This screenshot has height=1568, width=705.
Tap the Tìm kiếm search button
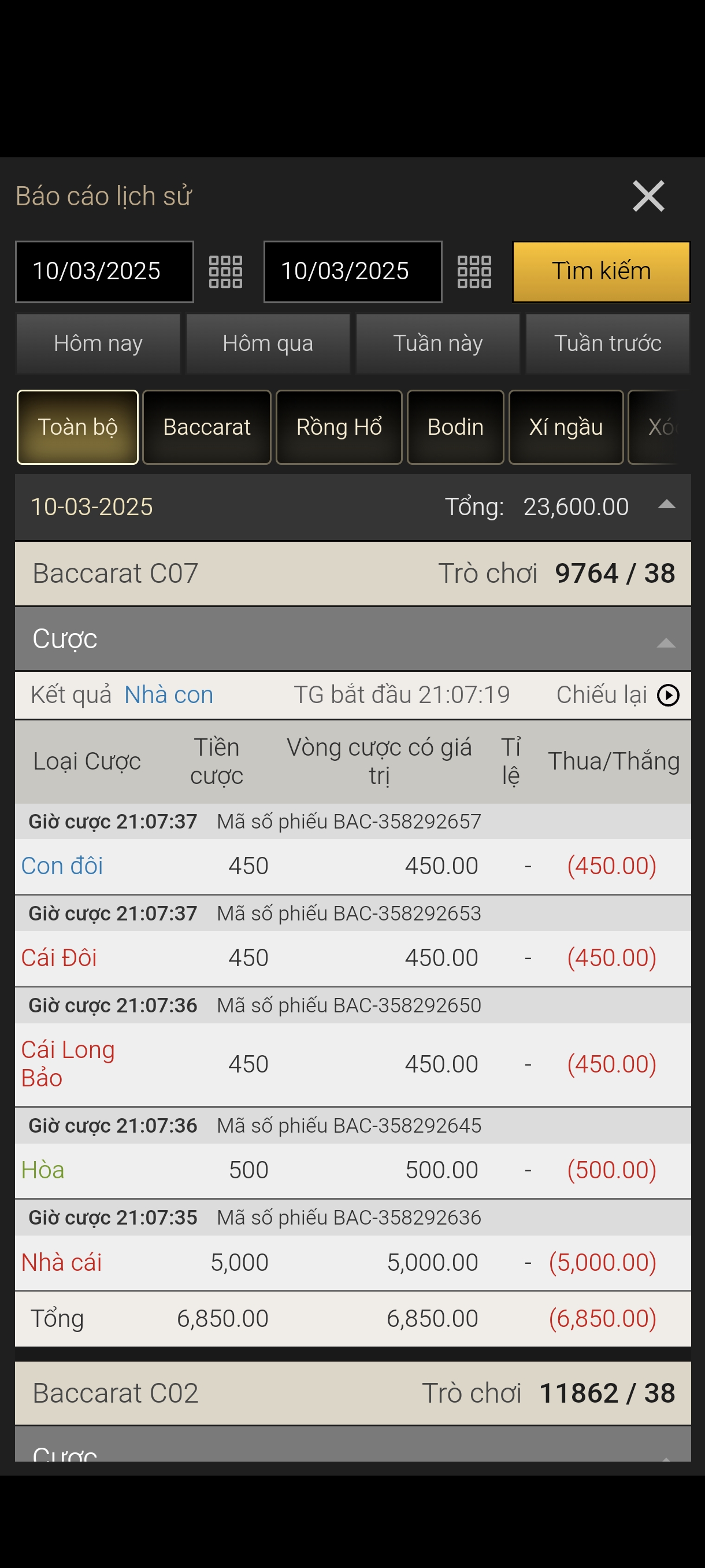coord(601,272)
